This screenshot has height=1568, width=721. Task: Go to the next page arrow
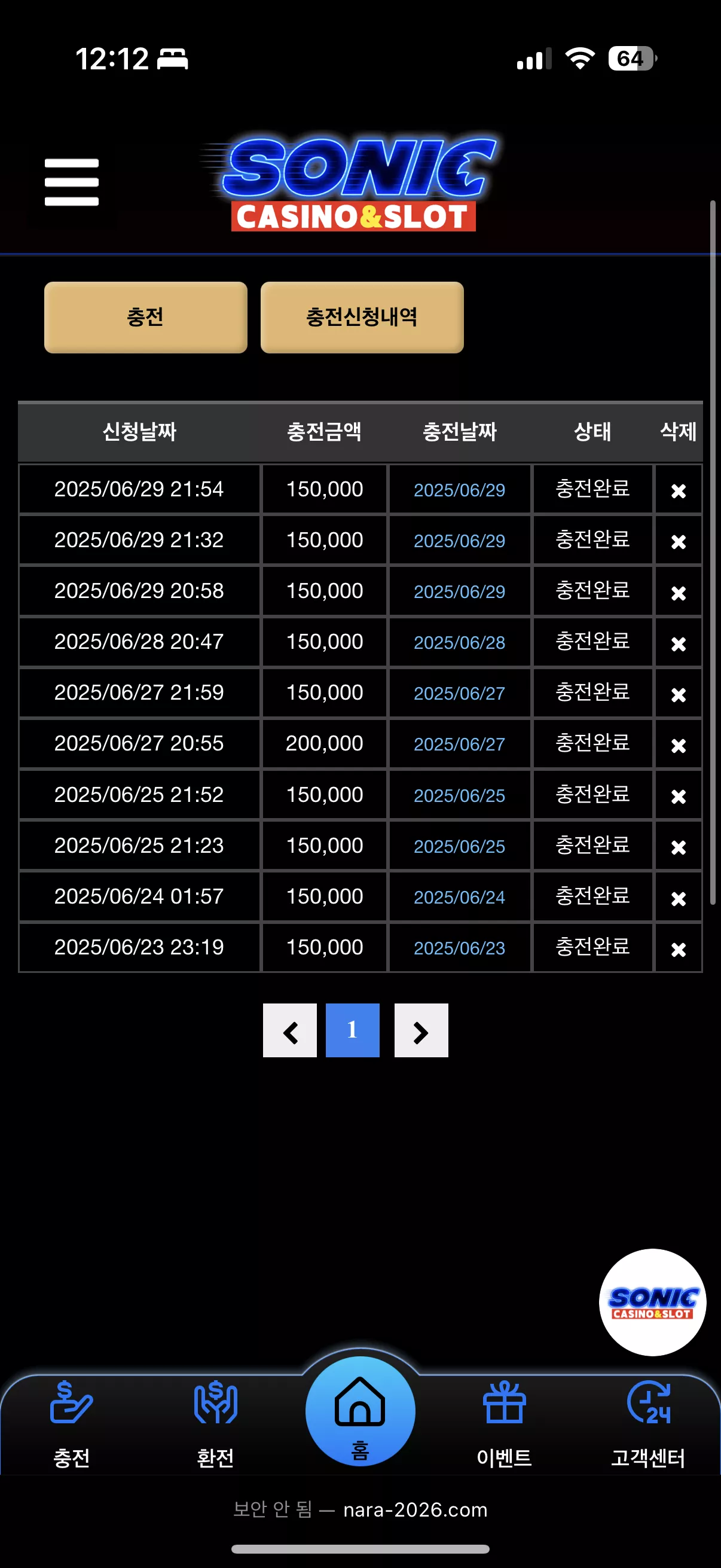click(421, 1030)
